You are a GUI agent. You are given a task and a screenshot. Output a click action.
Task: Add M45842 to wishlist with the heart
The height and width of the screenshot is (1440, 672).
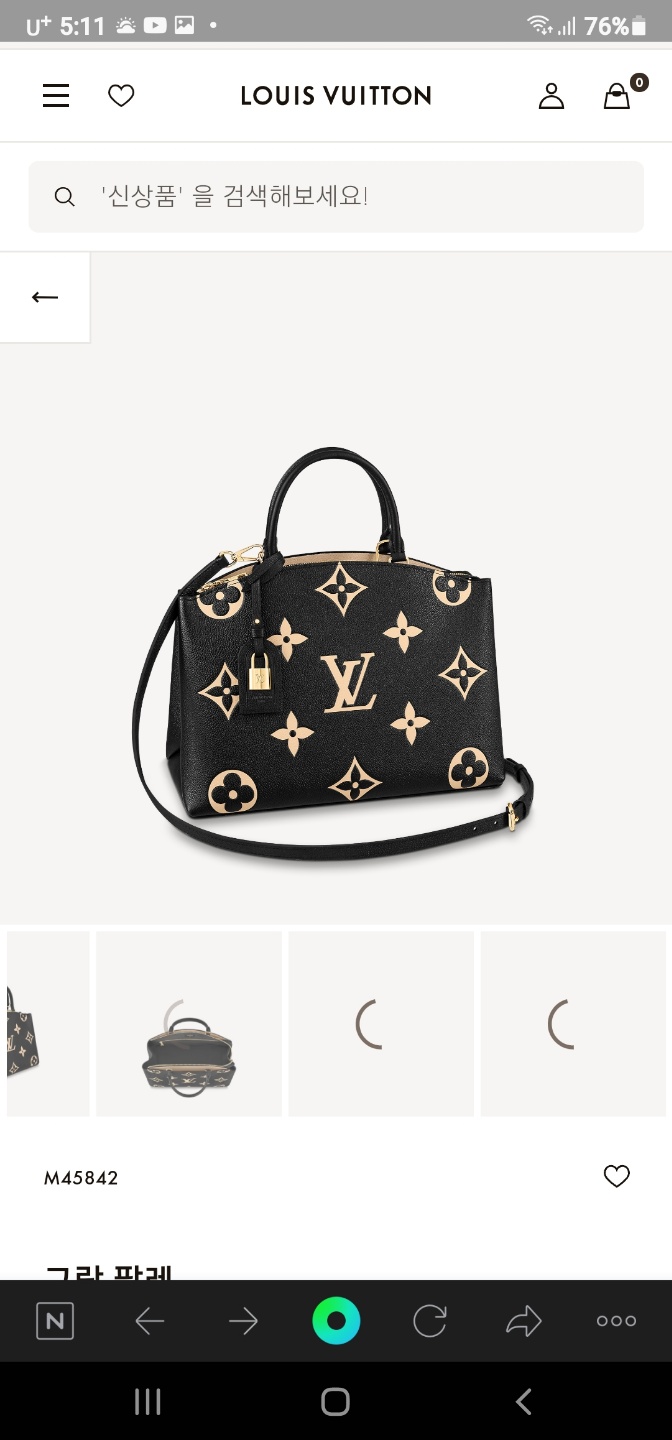pos(617,1177)
